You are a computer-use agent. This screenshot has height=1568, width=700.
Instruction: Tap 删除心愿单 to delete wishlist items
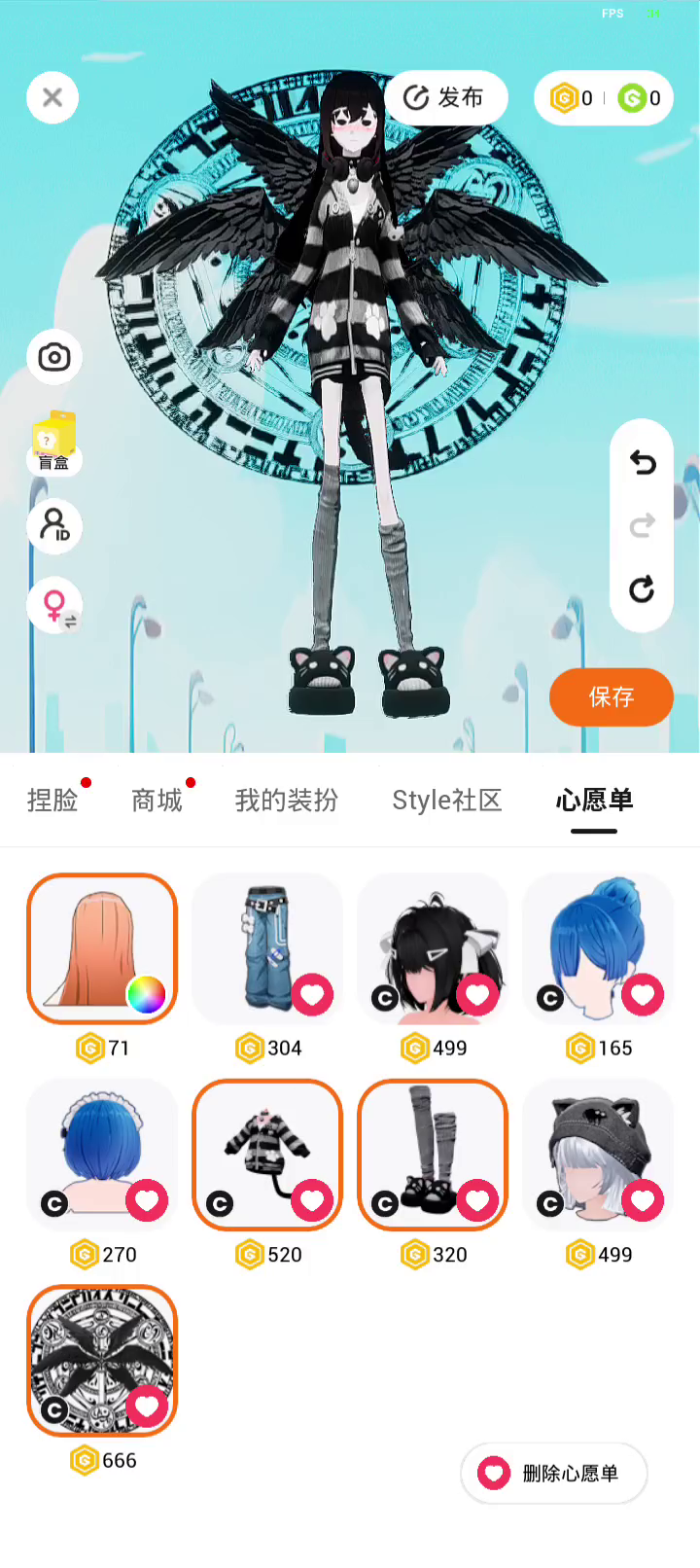pyautogui.click(x=553, y=1474)
